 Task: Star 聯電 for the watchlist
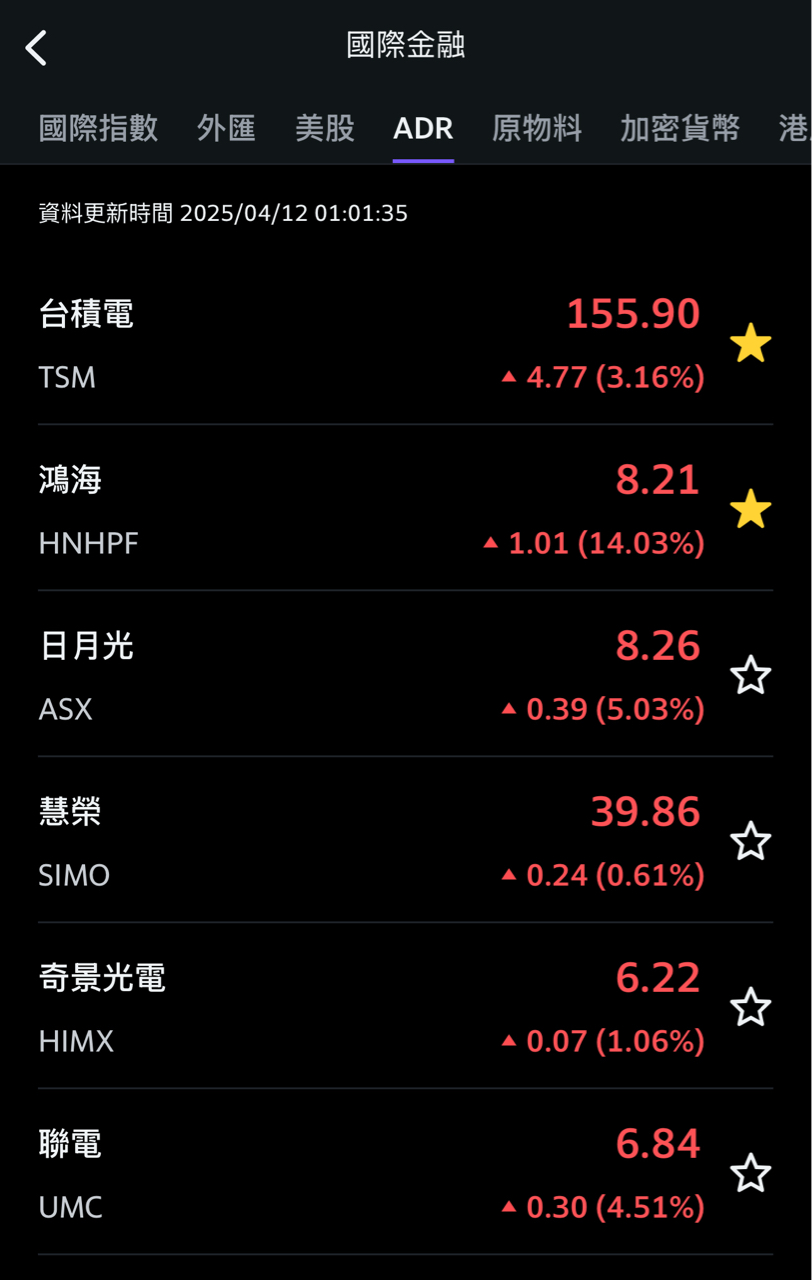coord(750,1173)
